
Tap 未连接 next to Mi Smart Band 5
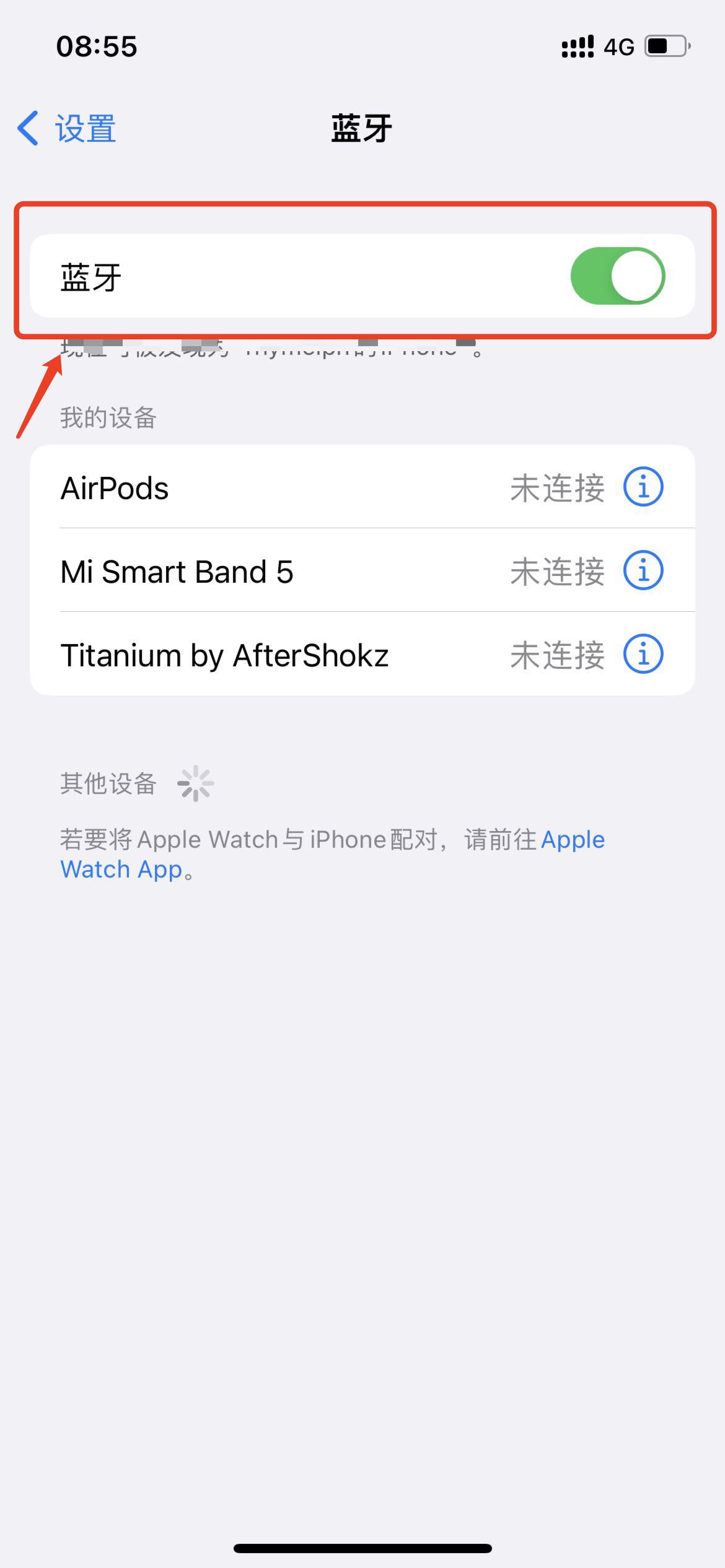pos(558,571)
